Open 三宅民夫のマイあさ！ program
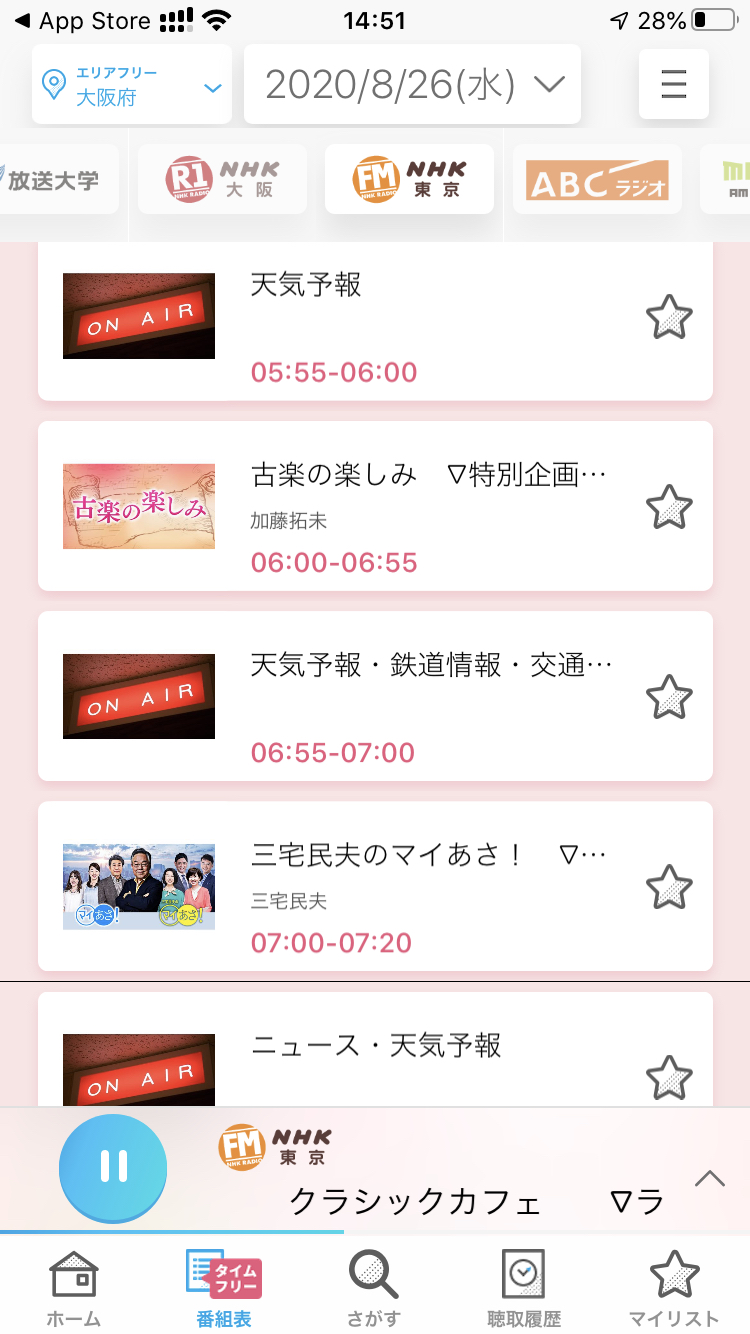750x1334 pixels. pos(375,886)
